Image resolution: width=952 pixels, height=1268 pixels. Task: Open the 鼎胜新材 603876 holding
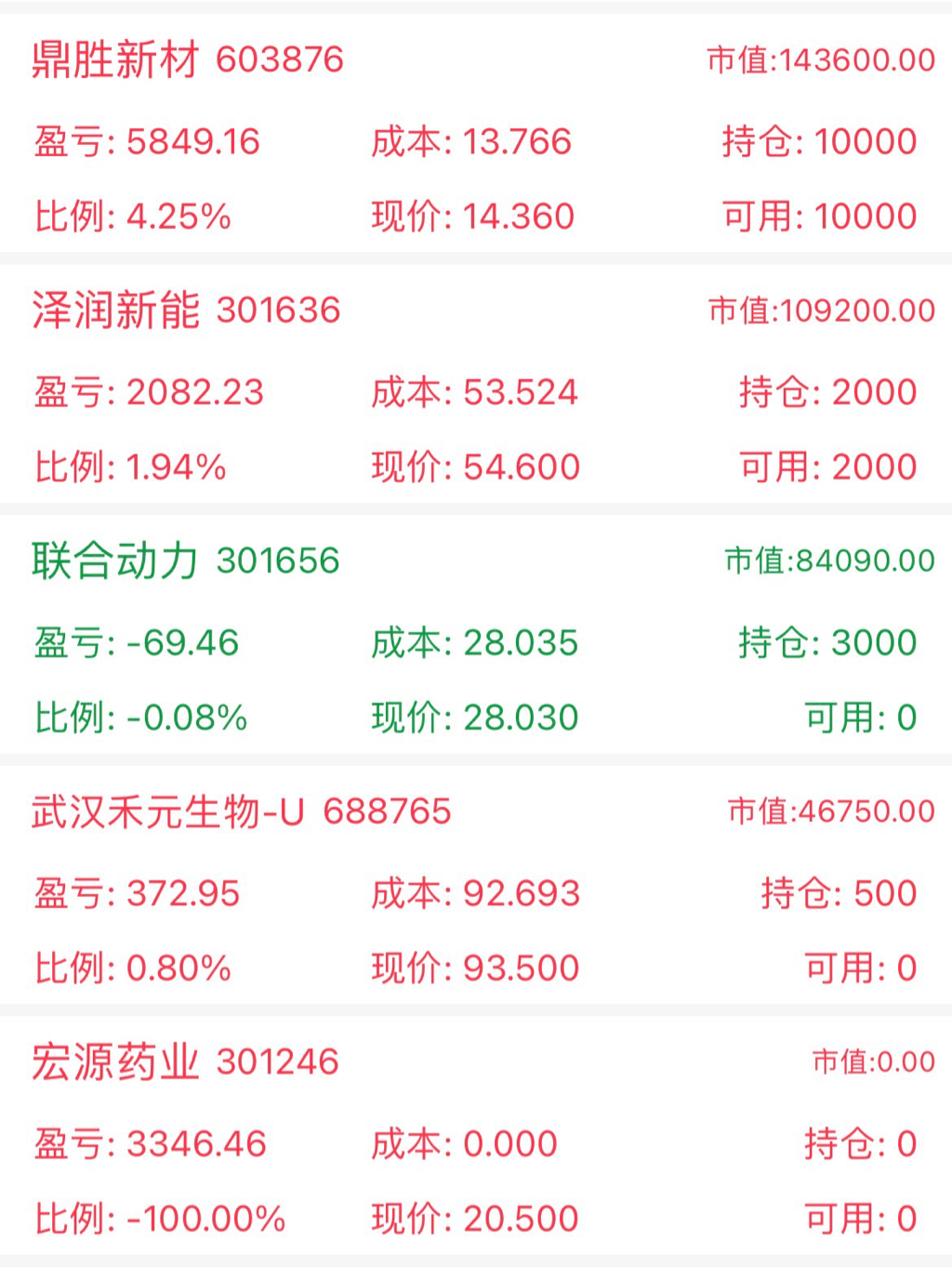(x=188, y=60)
